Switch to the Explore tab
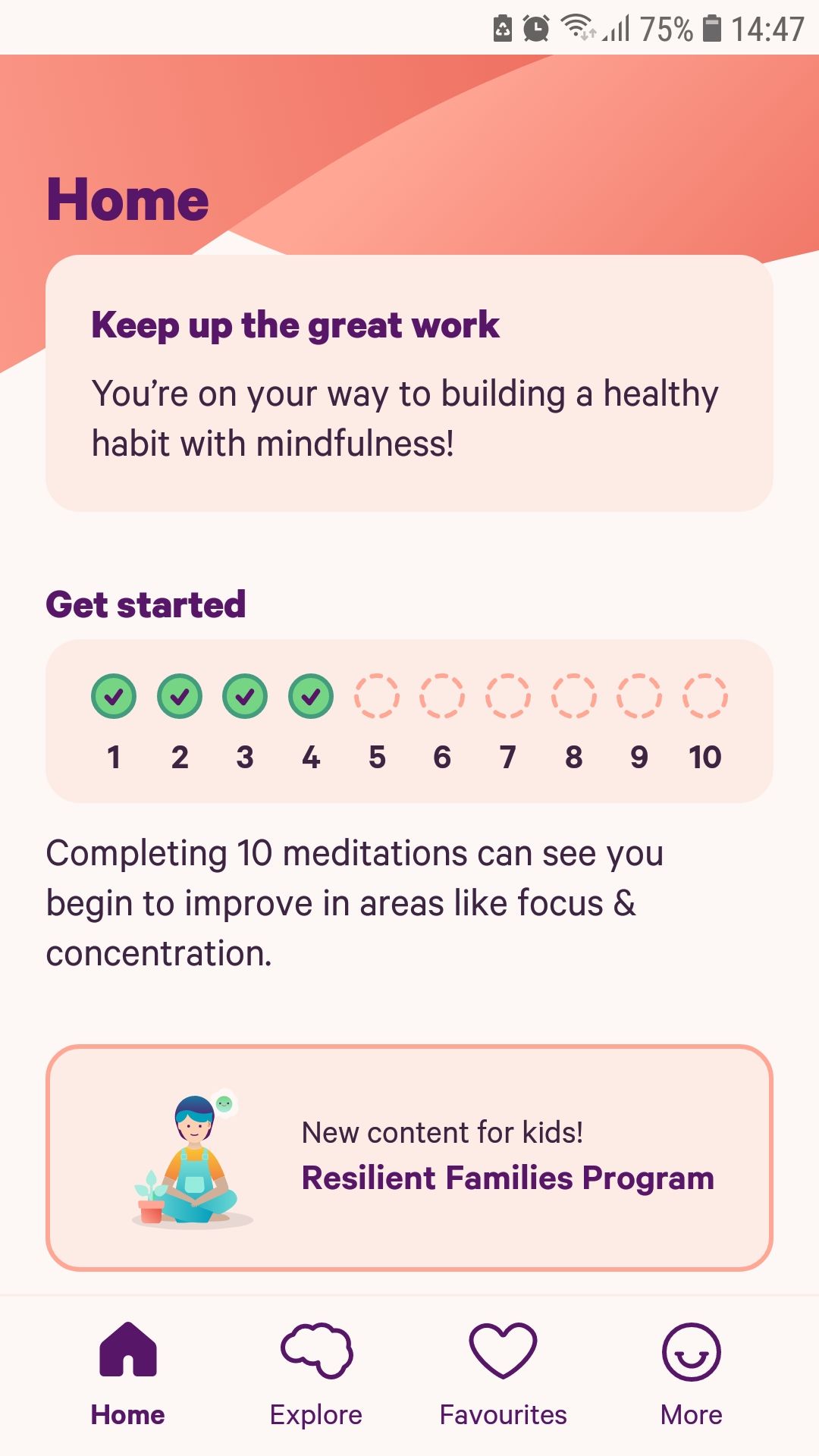Screen dimensions: 819x1456 click(316, 1374)
